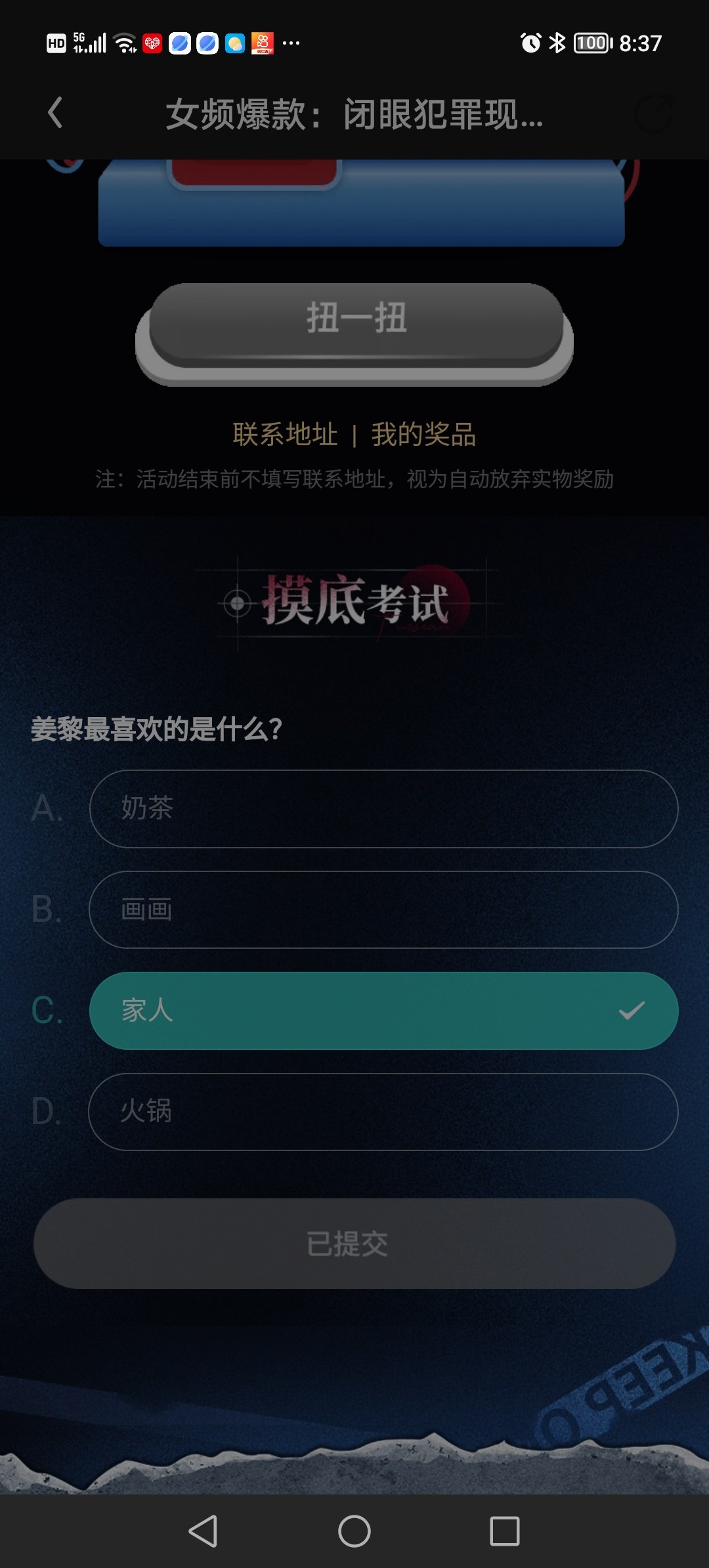Go to system home screen

[354, 1531]
